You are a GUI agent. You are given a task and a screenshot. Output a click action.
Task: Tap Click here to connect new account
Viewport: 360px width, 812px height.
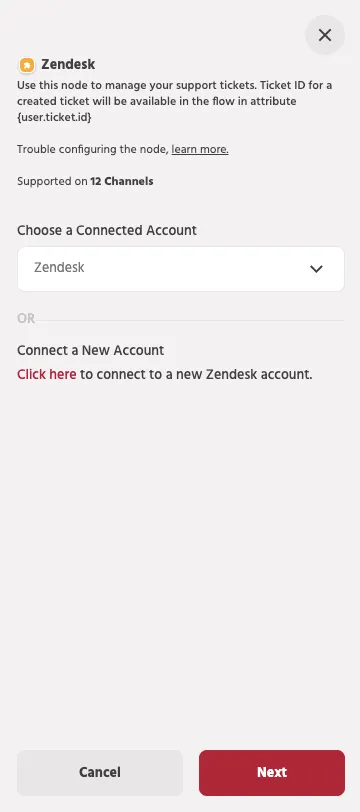(47, 374)
